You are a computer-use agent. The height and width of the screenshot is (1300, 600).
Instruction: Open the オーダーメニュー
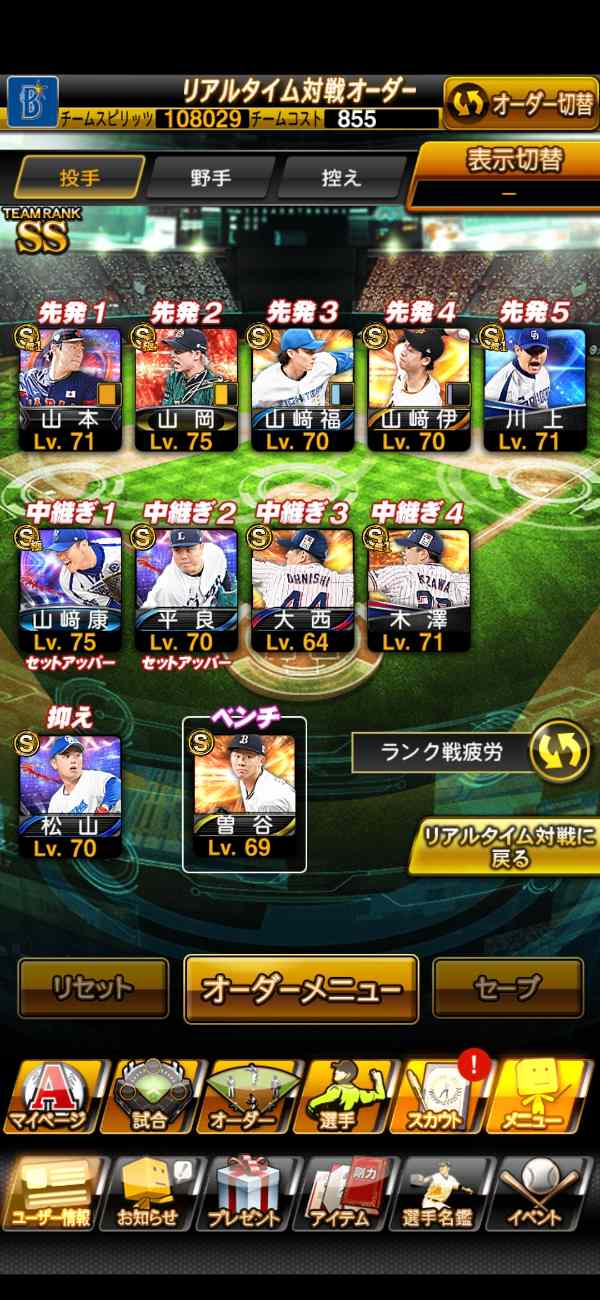[301, 989]
